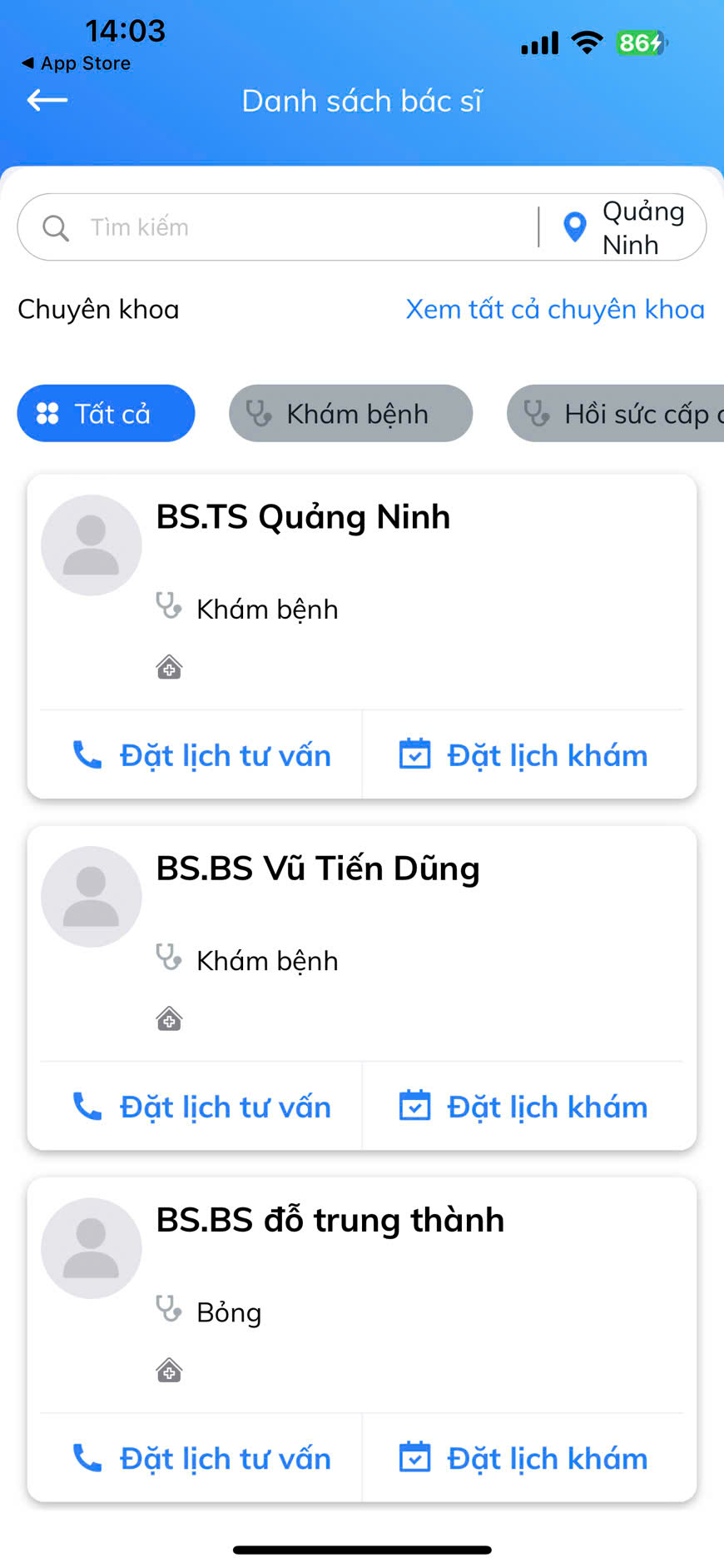Screen dimensions: 724x1568
Task: Book exam appointment with BS.TS Quảng Ninh
Action: click(x=523, y=755)
